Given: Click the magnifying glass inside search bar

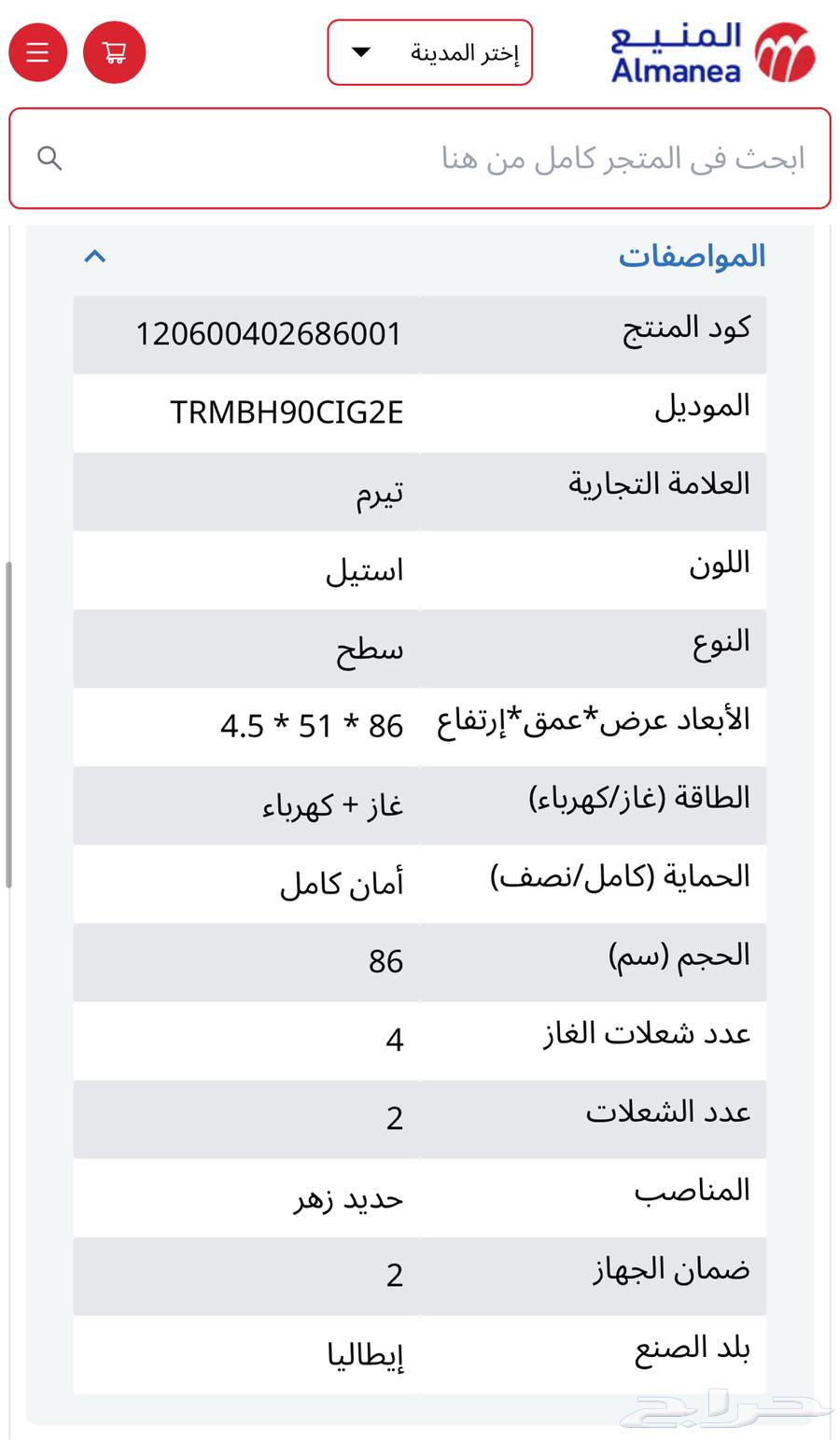Looking at the screenshot, I should point(49,158).
